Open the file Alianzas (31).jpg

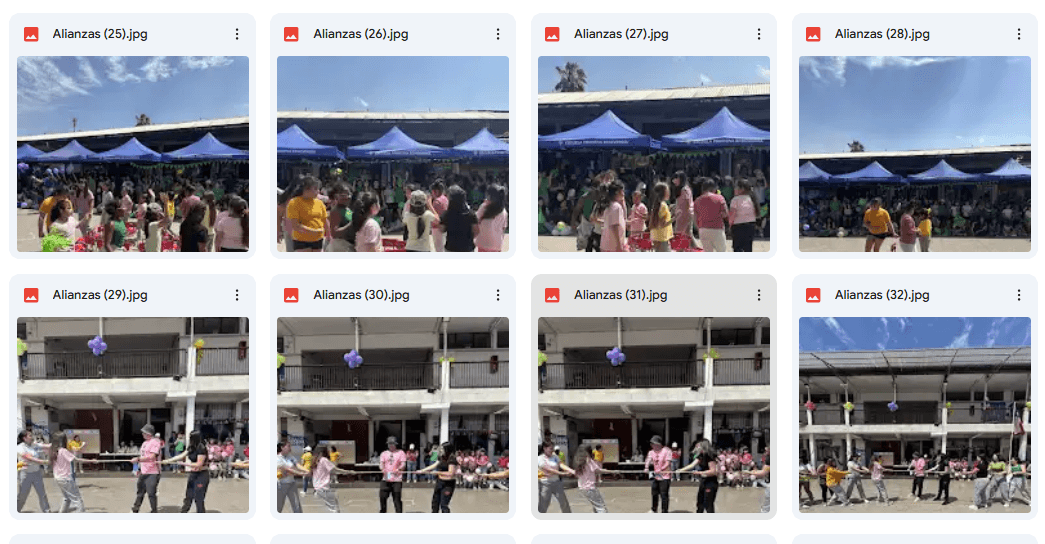click(x=654, y=415)
